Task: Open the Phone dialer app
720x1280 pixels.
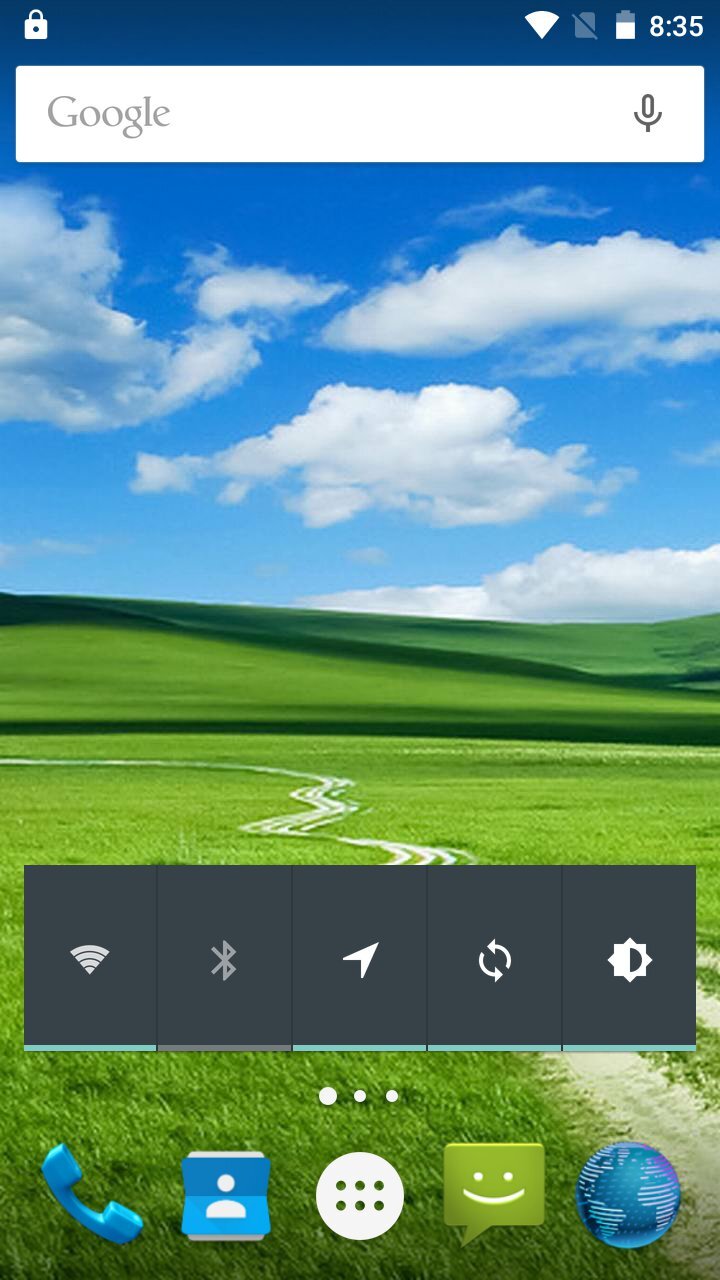Action: pos(91,1194)
